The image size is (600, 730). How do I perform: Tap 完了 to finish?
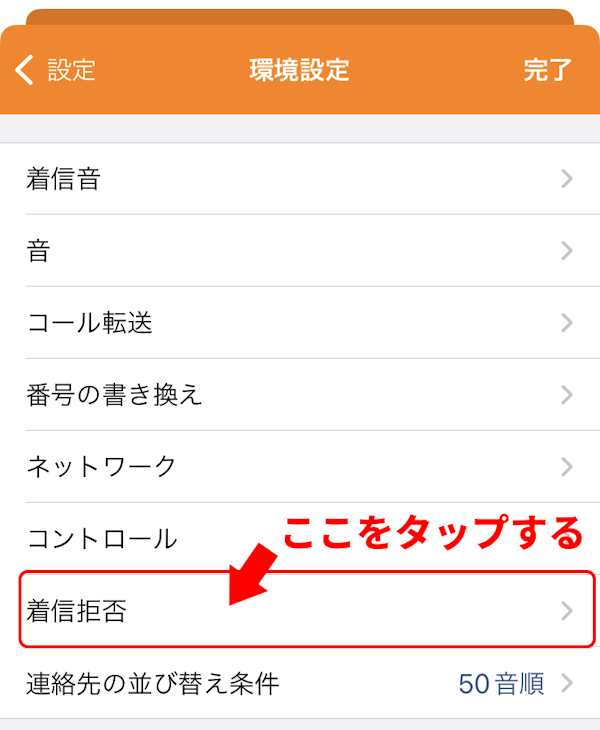(x=547, y=70)
